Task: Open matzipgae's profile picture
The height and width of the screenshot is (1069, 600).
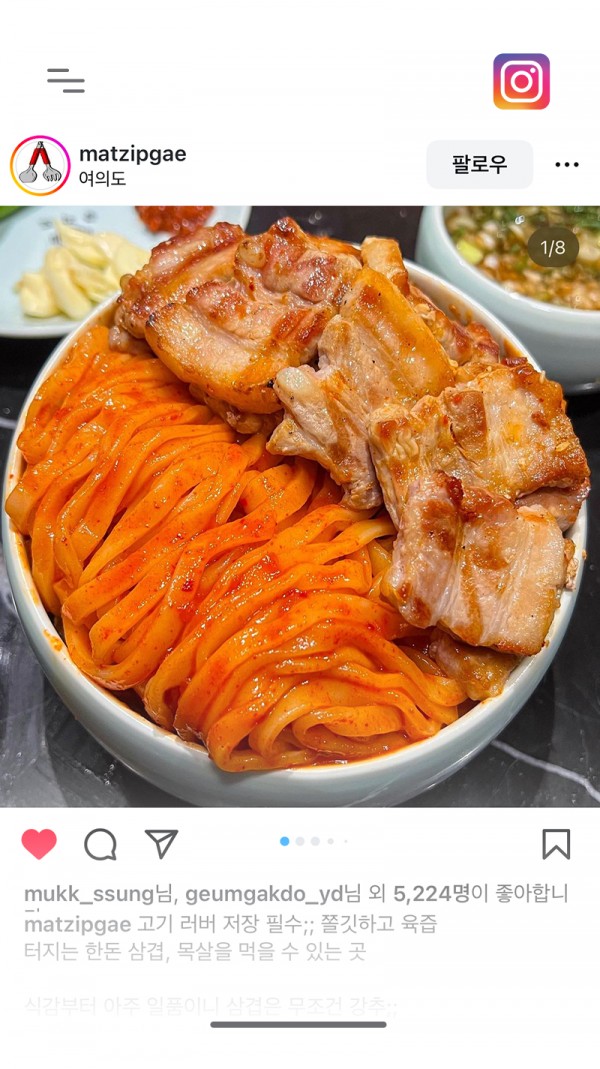Action: (40, 165)
